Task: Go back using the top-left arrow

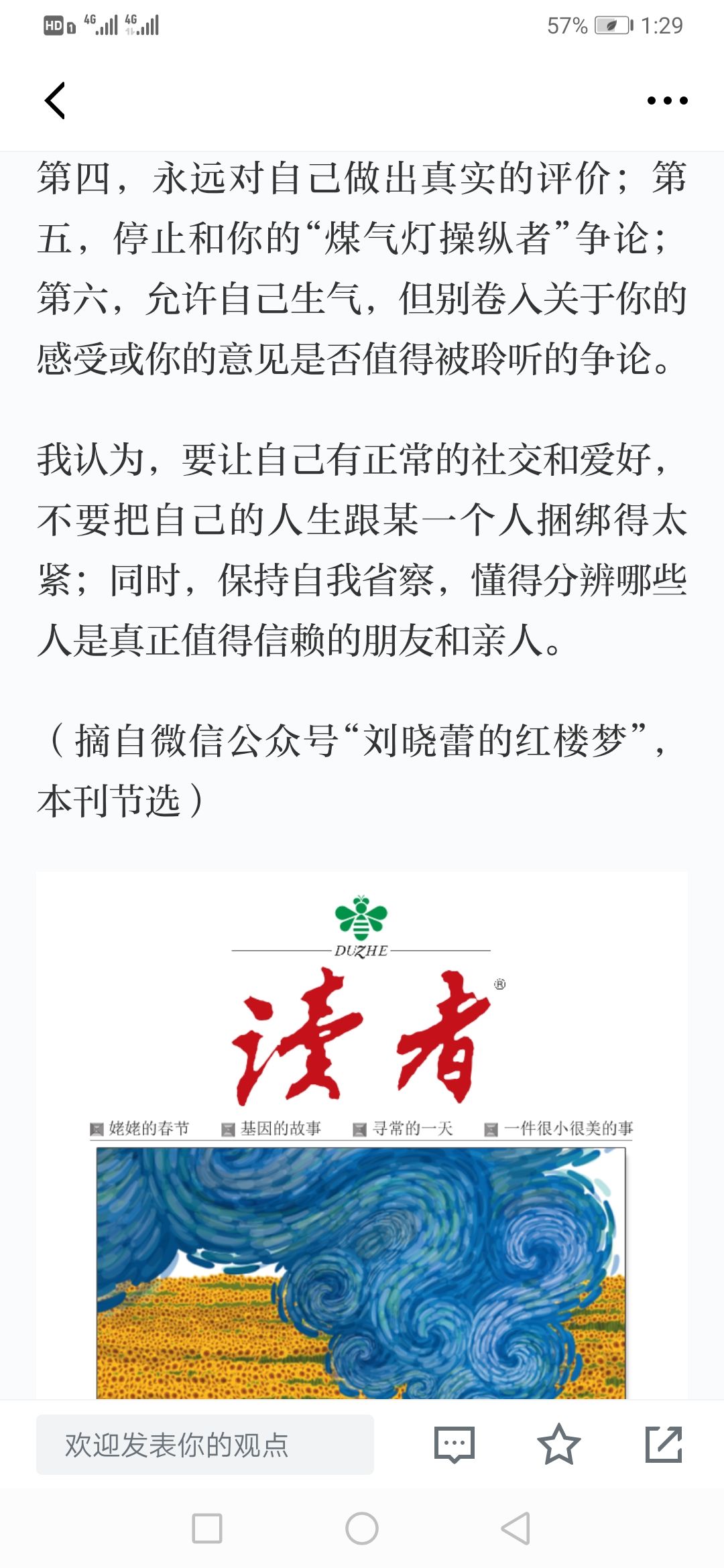Action: click(x=55, y=101)
